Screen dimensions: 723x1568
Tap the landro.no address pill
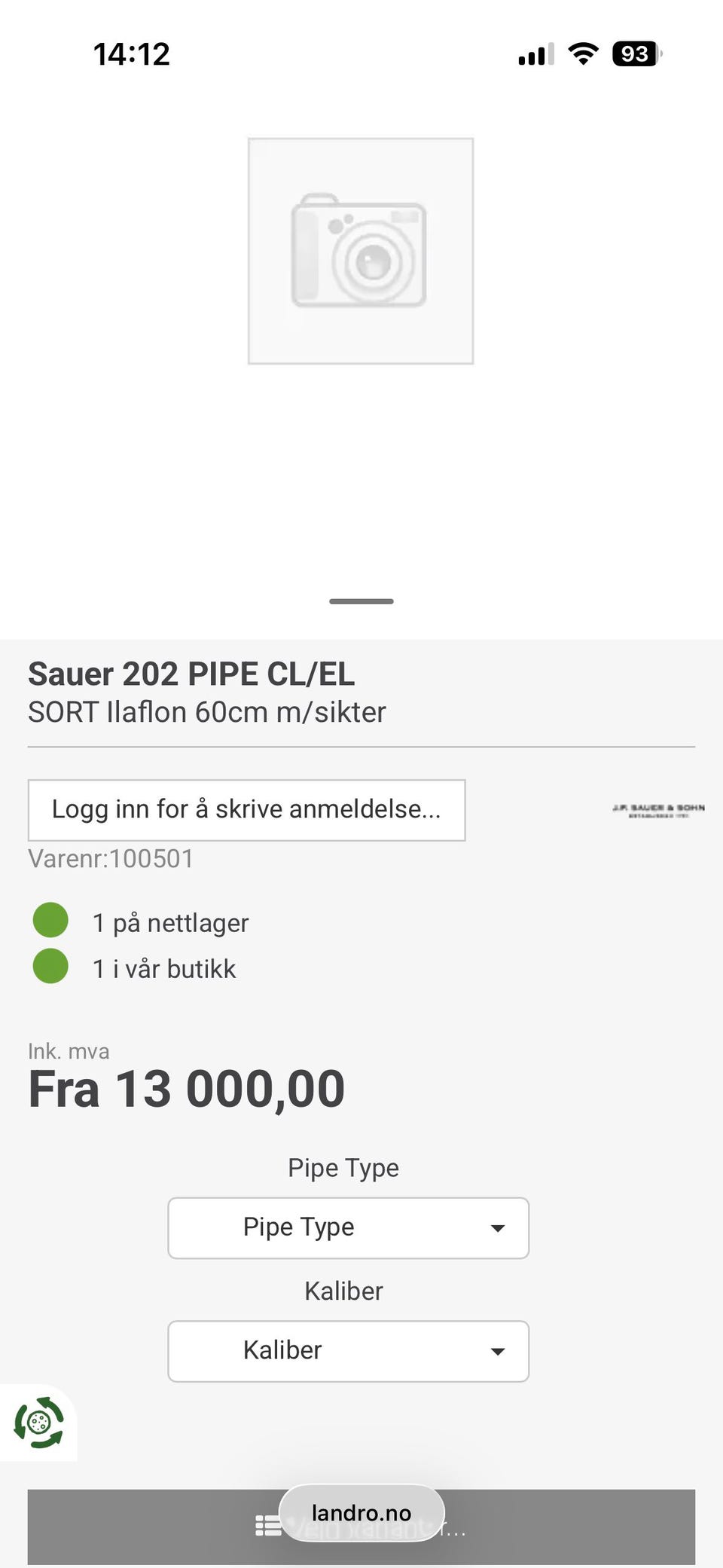361,1515
